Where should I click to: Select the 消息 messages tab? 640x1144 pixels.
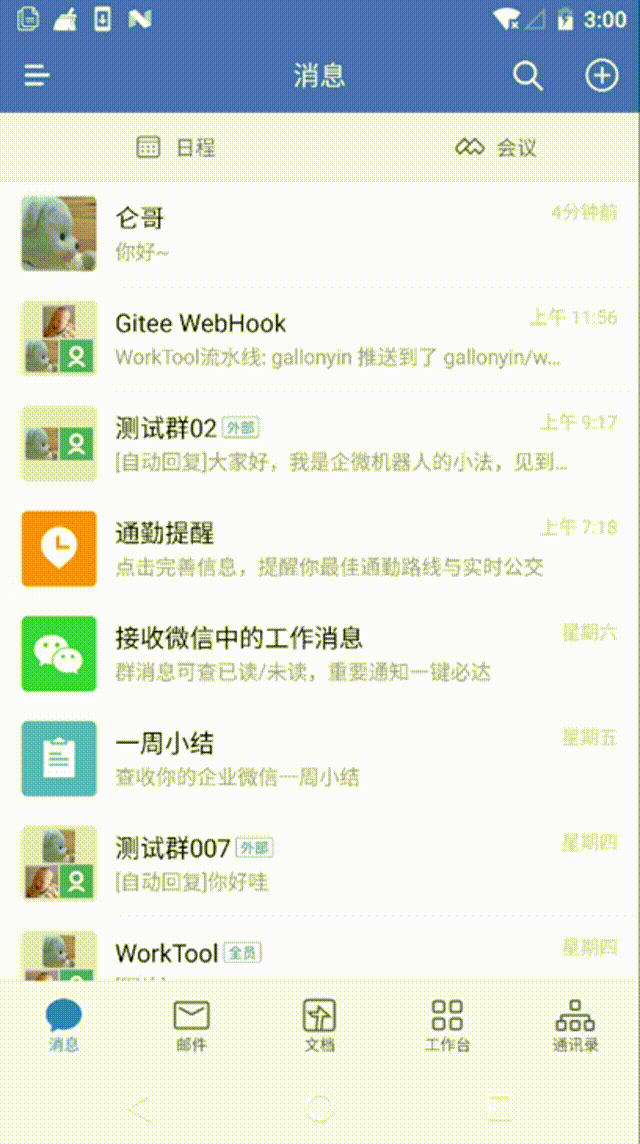64,1025
